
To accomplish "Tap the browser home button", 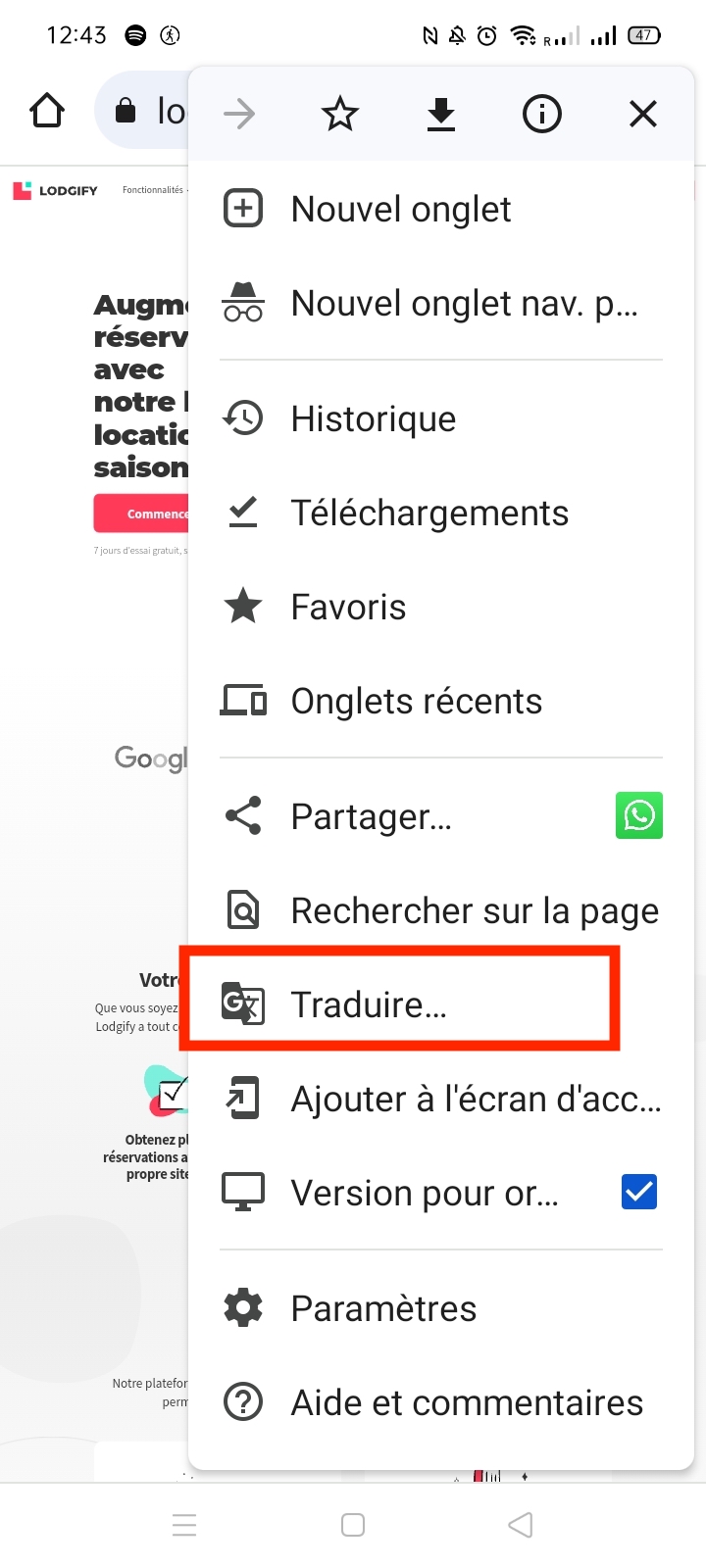I will [47, 112].
